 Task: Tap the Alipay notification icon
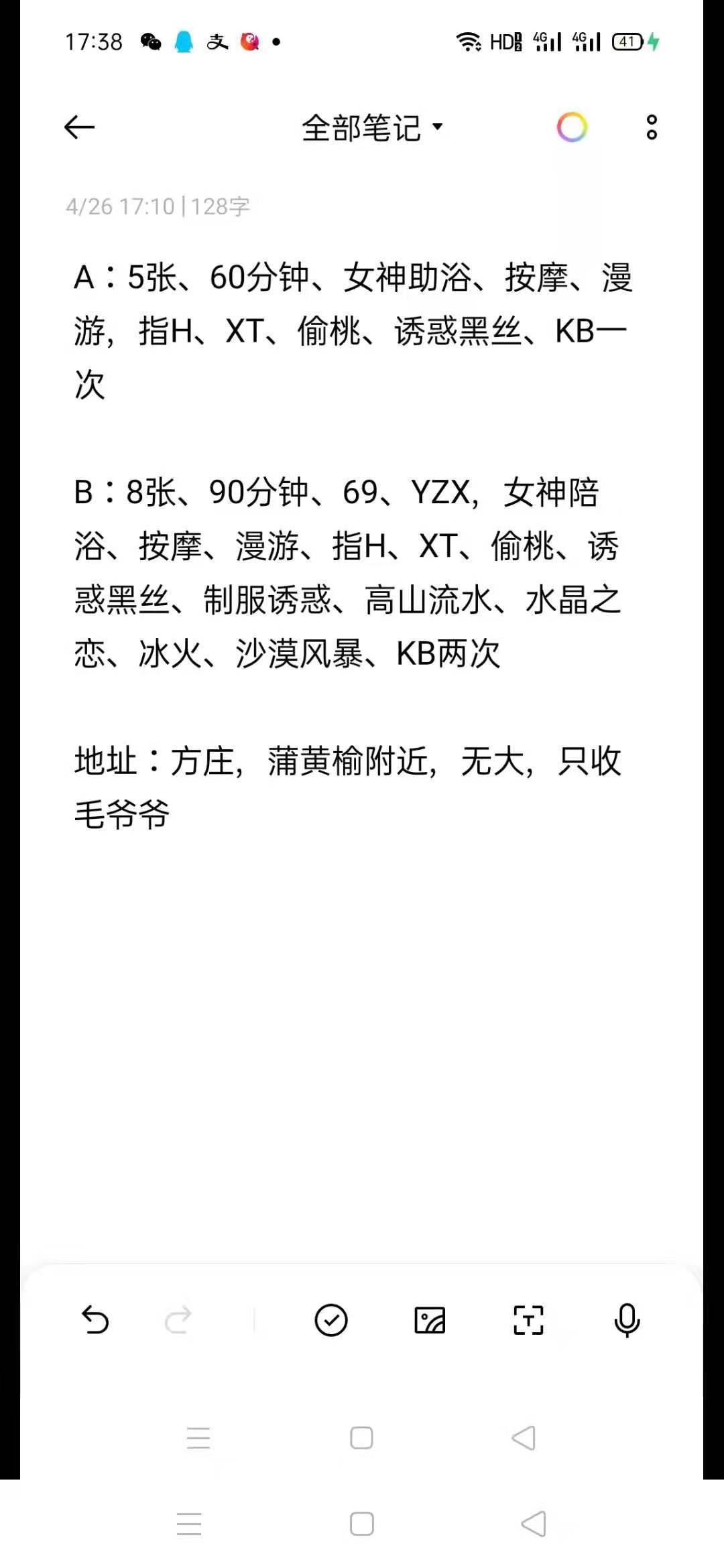coord(217,42)
